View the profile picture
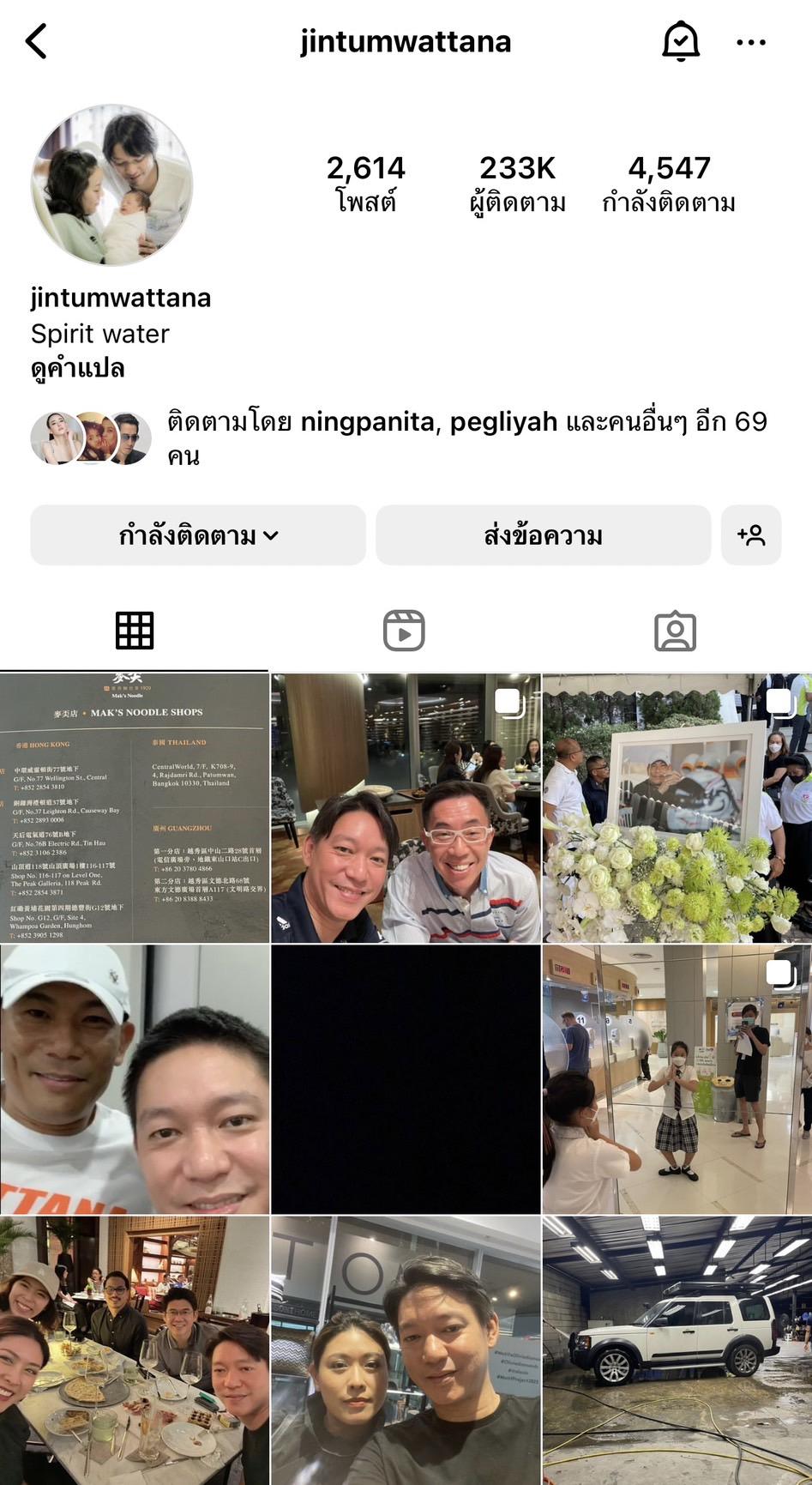The height and width of the screenshot is (1485, 812). (112, 185)
